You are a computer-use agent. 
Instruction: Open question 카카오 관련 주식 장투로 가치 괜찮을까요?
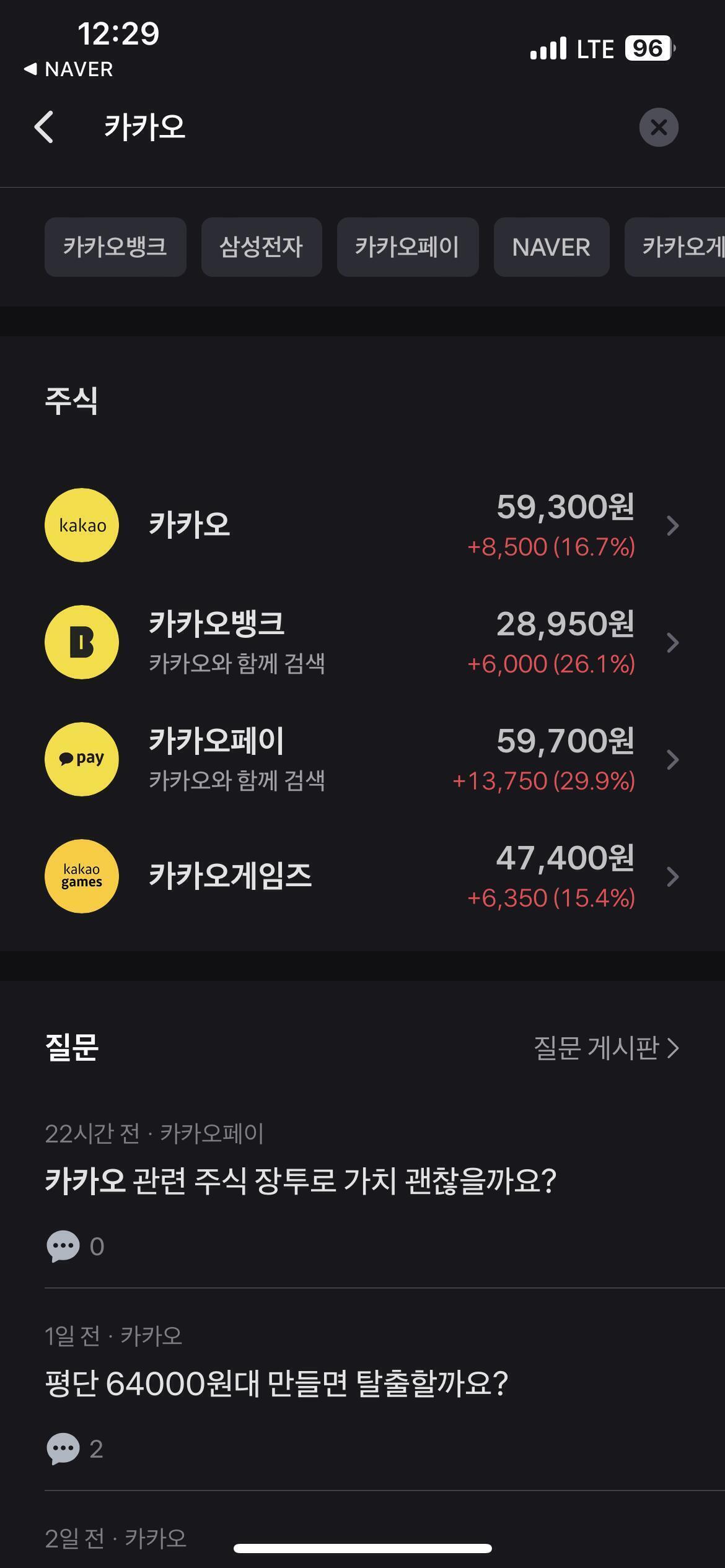tap(301, 1181)
